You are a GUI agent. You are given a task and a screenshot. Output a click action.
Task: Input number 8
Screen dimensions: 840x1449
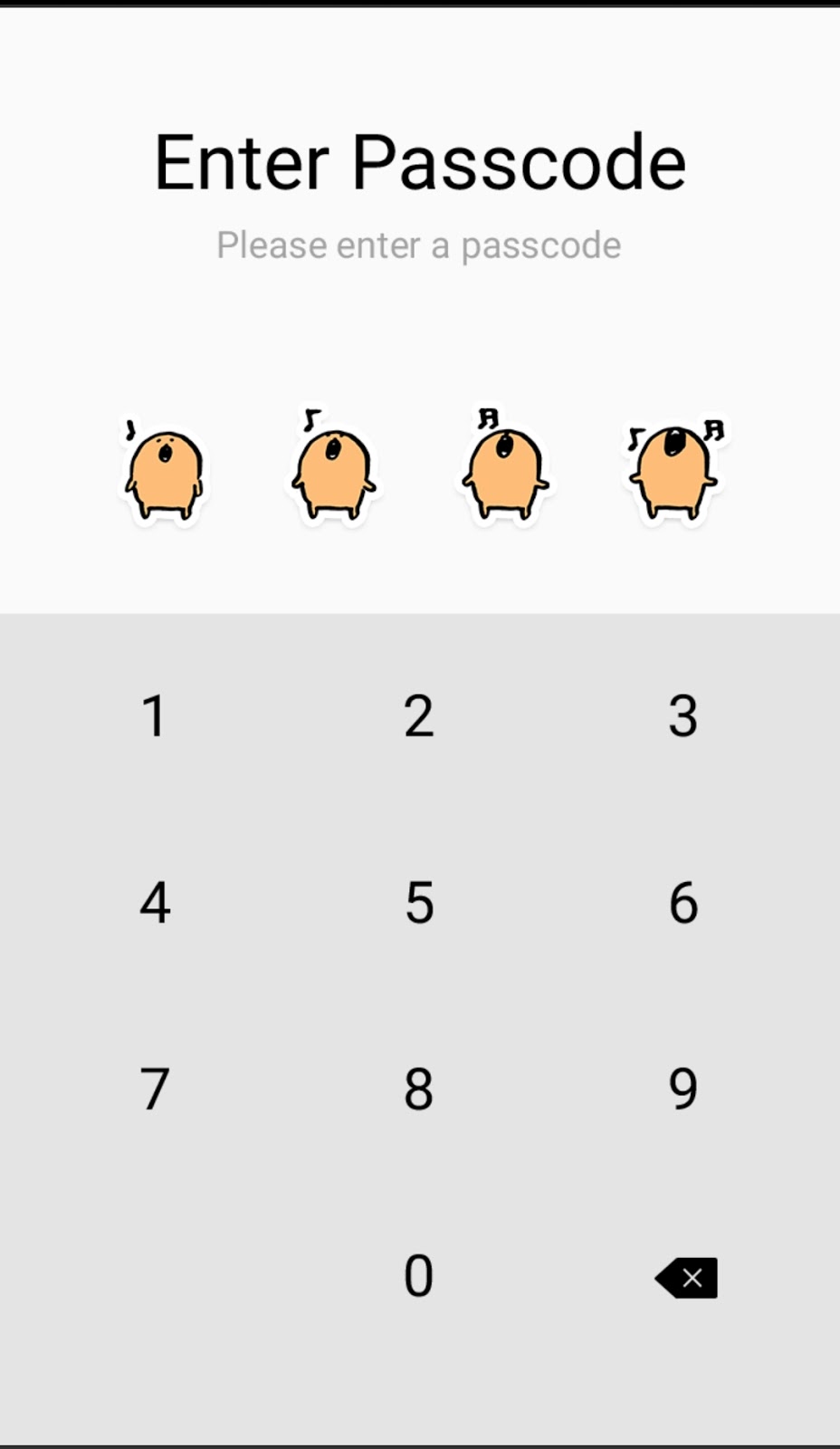pyautogui.click(x=418, y=1089)
